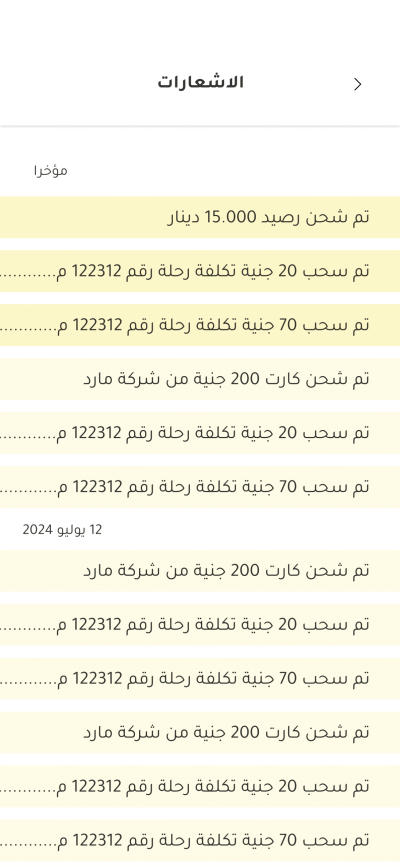Image resolution: width=400 pixels, height=867 pixels.
Task: Go back using the header chevron arrow
Action: [x=358, y=84]
